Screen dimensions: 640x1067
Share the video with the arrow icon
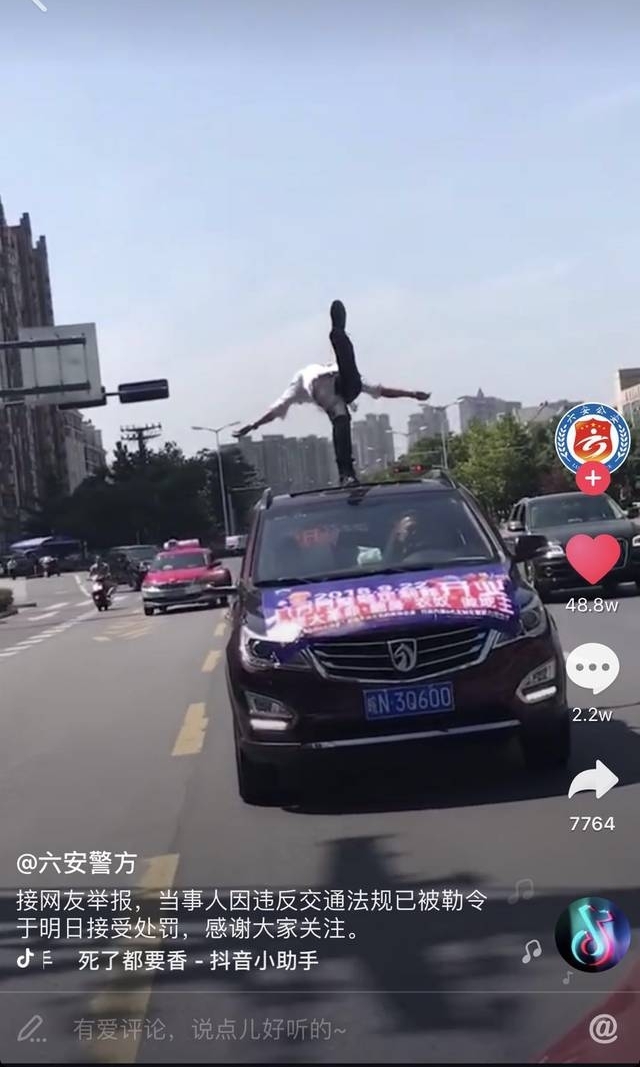pyautogui.click(x=592, y=780)
